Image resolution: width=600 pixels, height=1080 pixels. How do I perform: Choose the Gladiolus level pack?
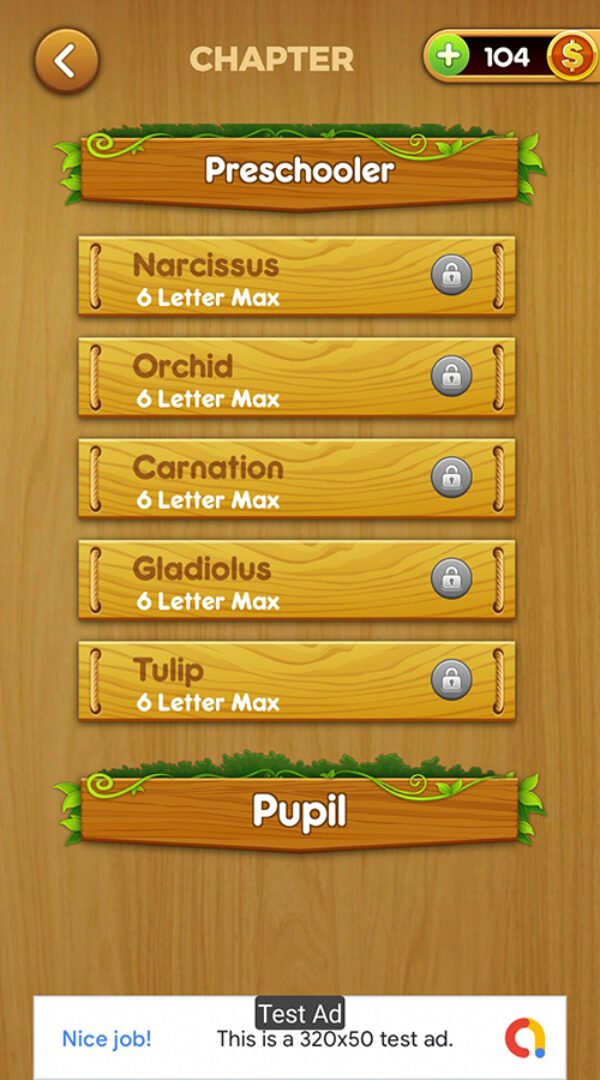[296, 580]
